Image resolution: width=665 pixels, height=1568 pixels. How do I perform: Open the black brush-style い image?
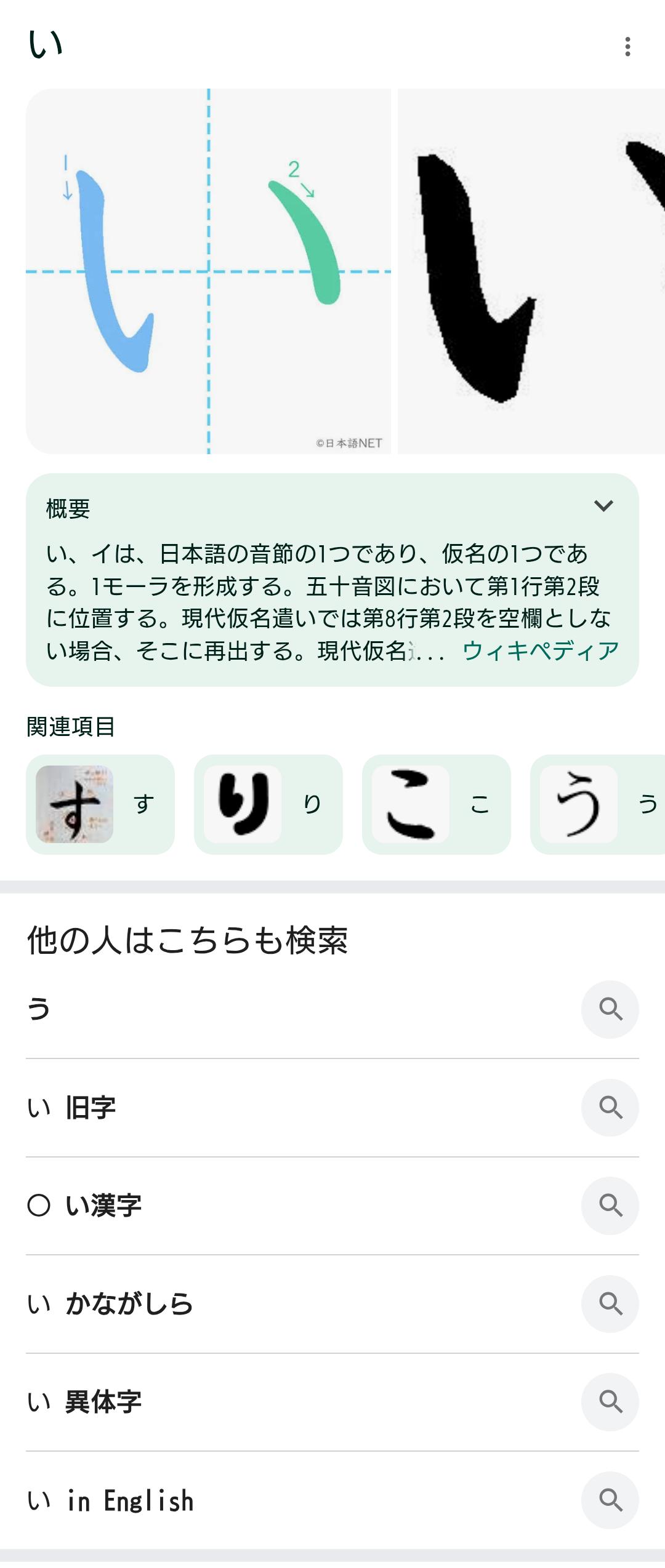pos(531,271)
